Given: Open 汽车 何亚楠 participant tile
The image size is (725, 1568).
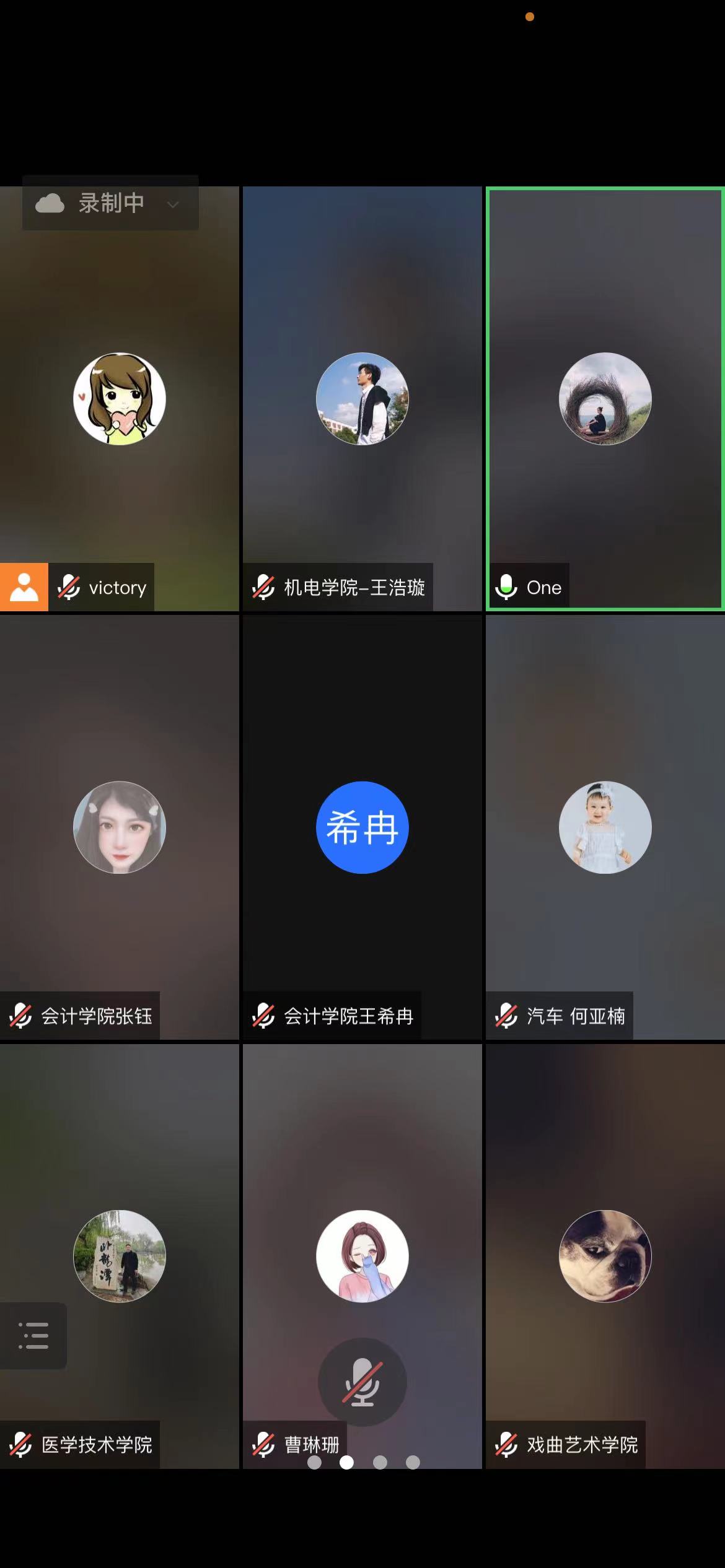Looking at the screenshot, I should click(605, 827).
